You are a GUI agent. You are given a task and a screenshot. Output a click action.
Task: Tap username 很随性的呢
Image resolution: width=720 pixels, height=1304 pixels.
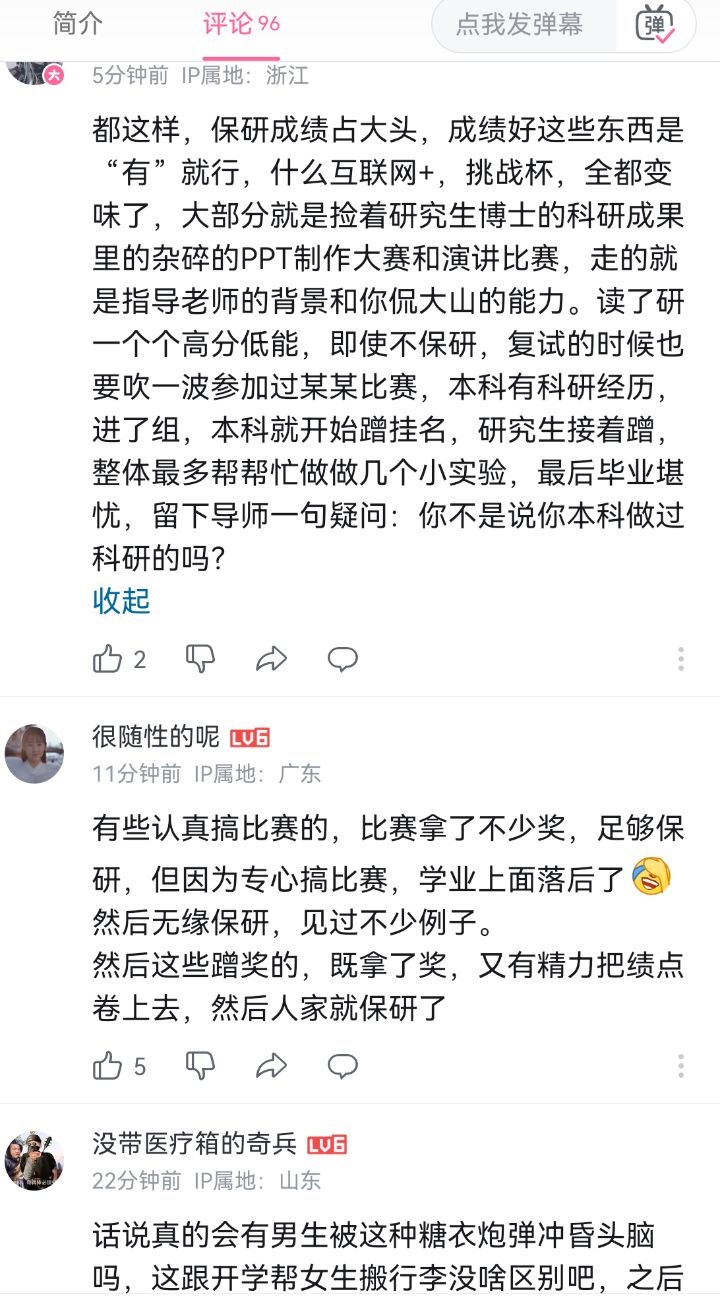coord(155,737)
